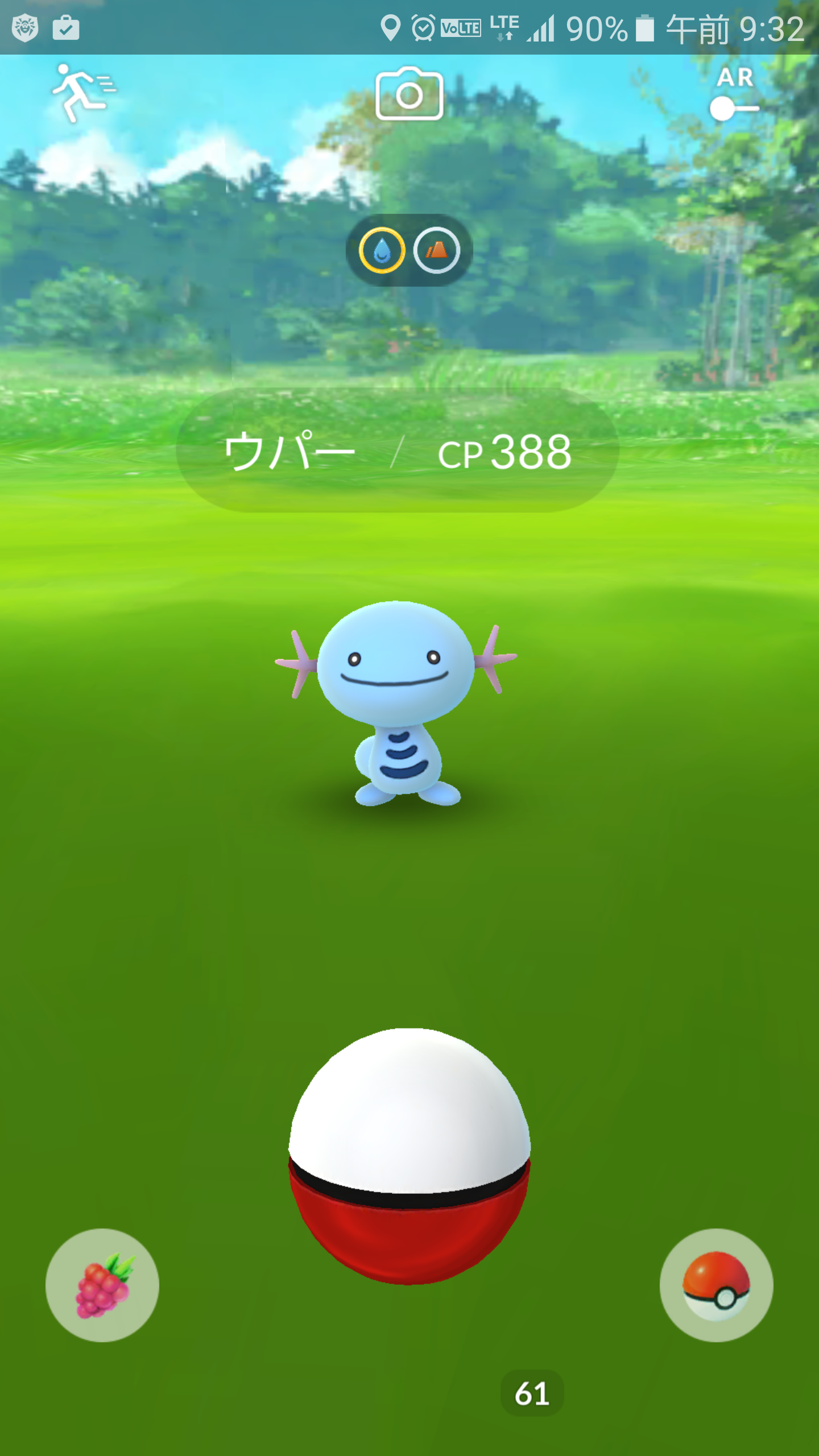Open the camera to take a photo
The image size is (819, 1456).
point(409,94)
